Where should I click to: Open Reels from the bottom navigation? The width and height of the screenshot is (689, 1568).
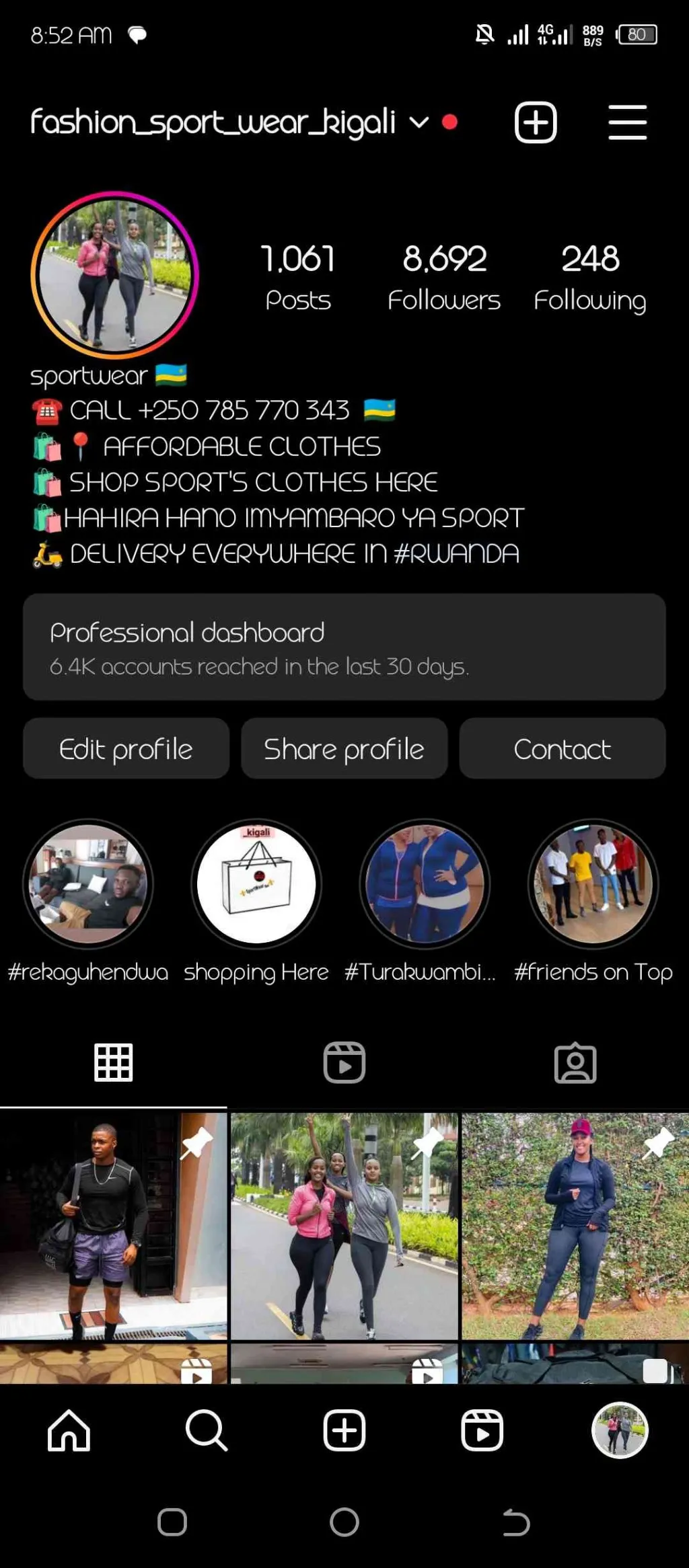tap(482, 1430)
